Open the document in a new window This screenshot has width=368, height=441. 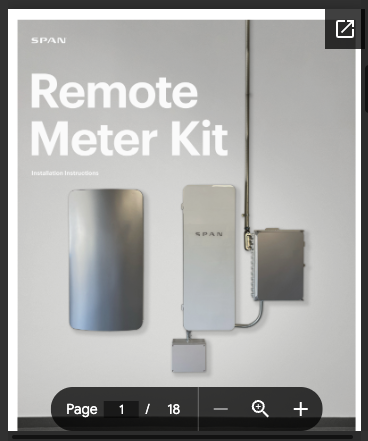click(x=344, y=29)
